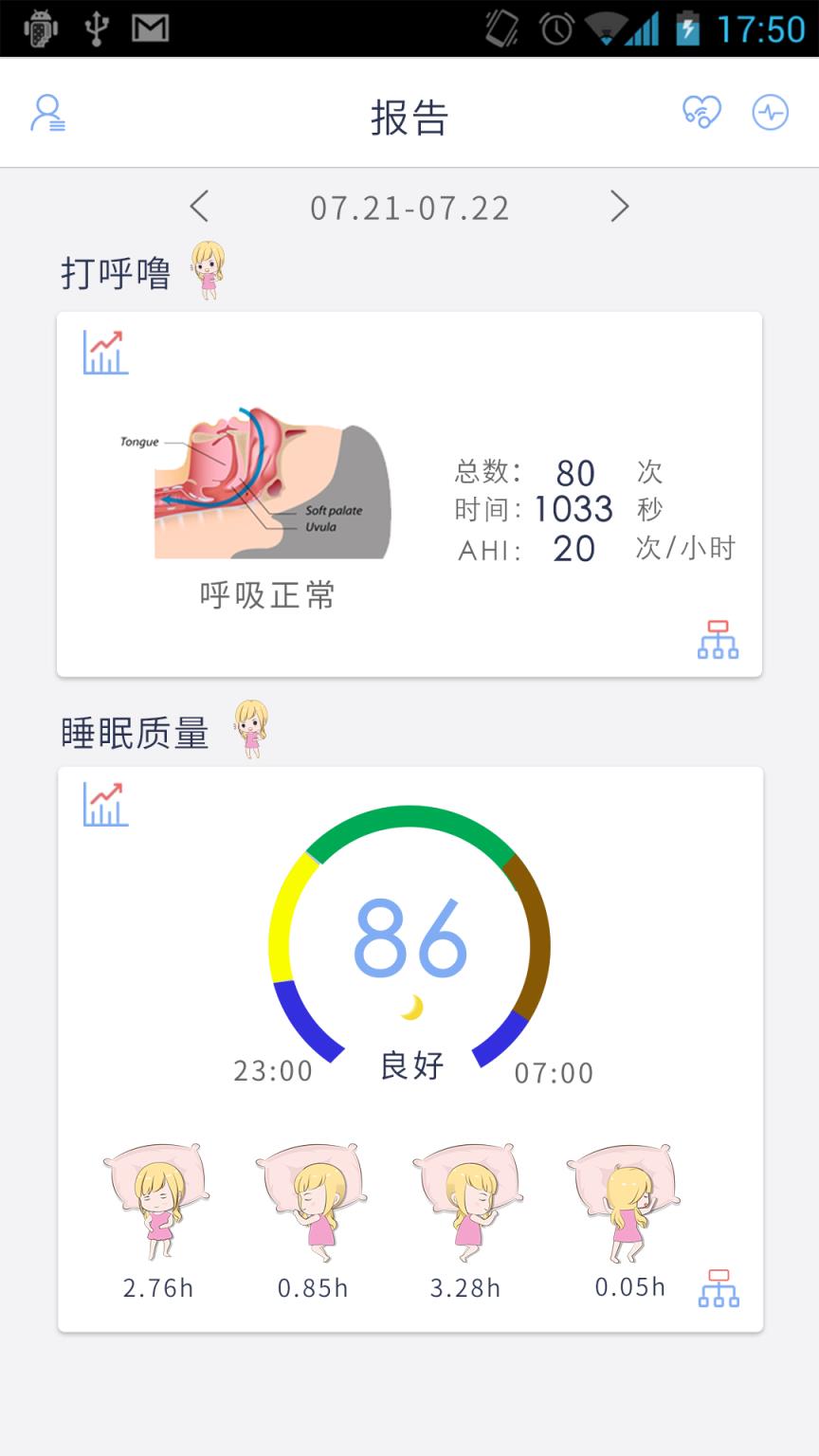Click the share icon in the snoring card
The height and width of the screenshot is (1456, 819).
coord(718,641)
